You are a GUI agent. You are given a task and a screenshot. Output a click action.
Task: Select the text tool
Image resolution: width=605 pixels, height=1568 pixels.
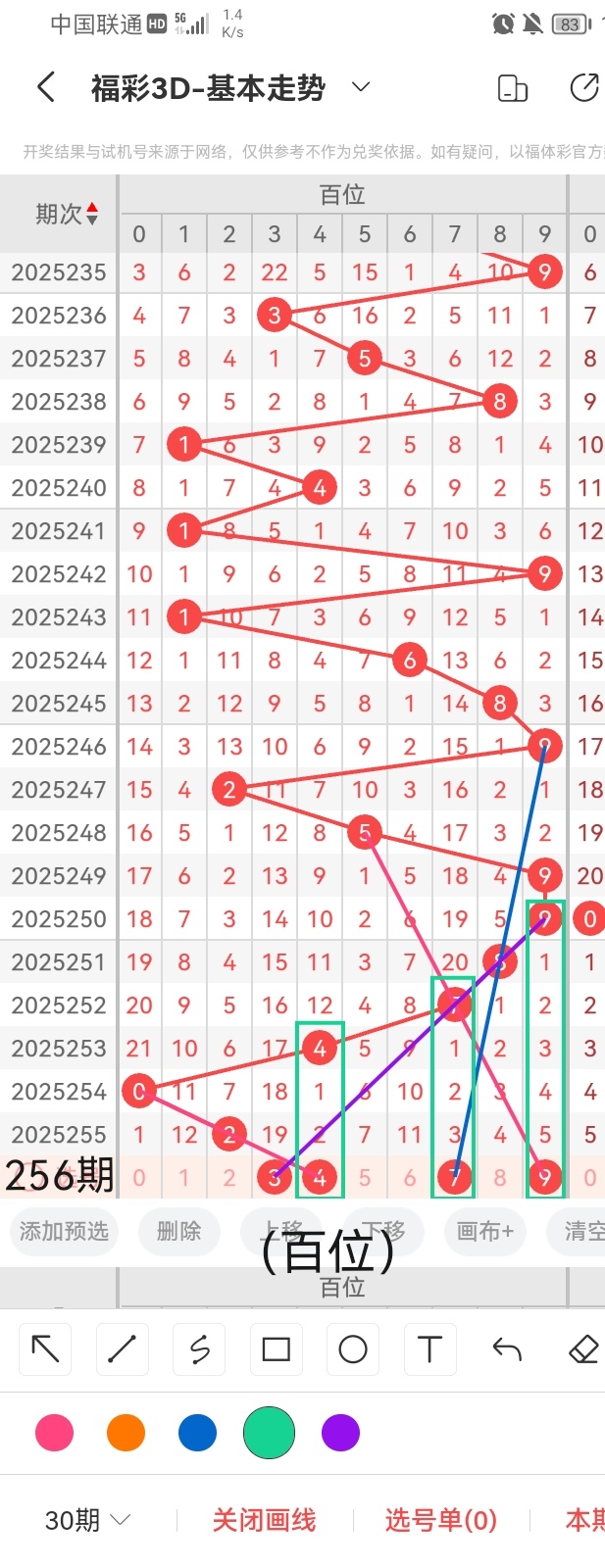pos(429,1349)
